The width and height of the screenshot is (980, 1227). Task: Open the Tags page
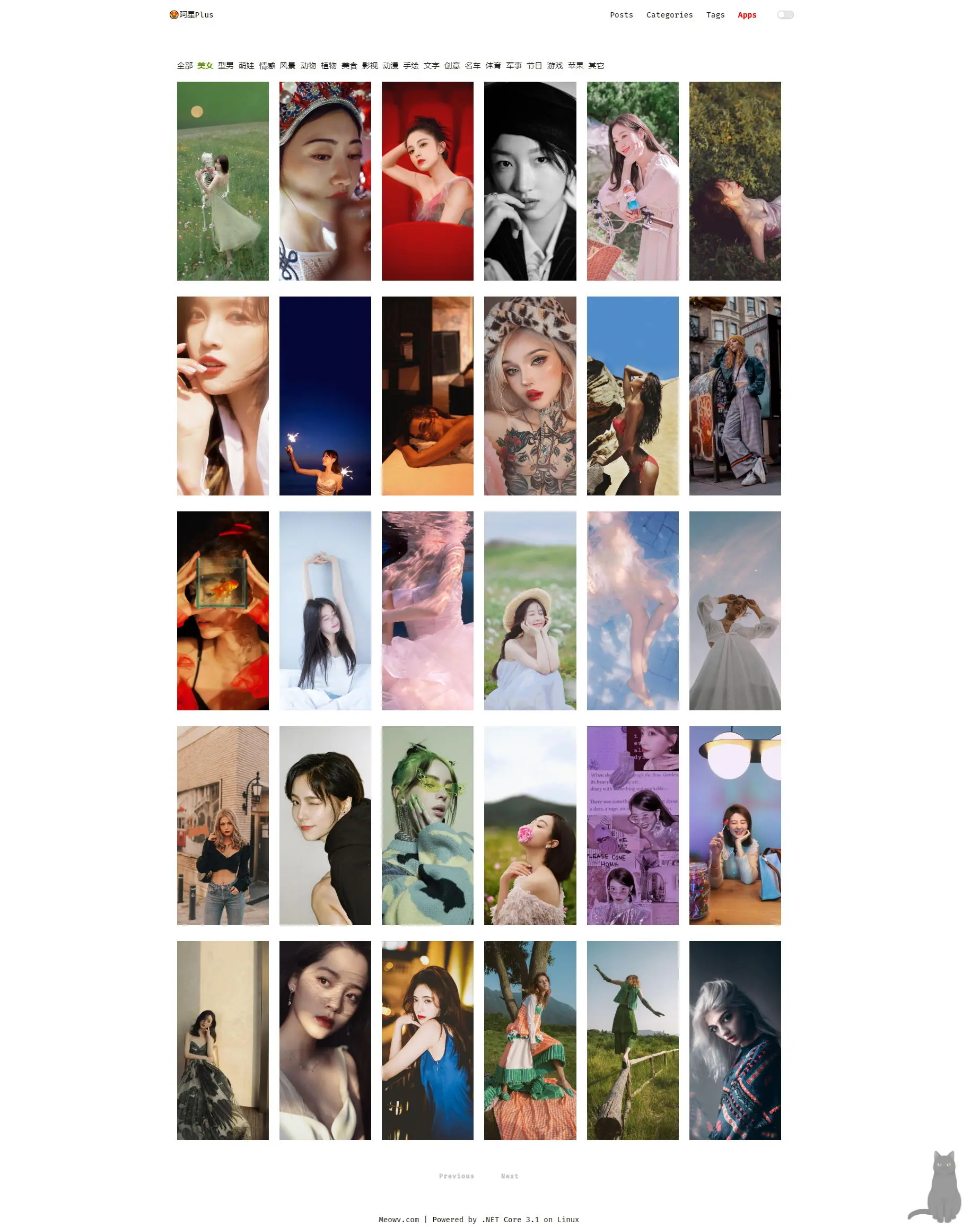tap(715, 15)
